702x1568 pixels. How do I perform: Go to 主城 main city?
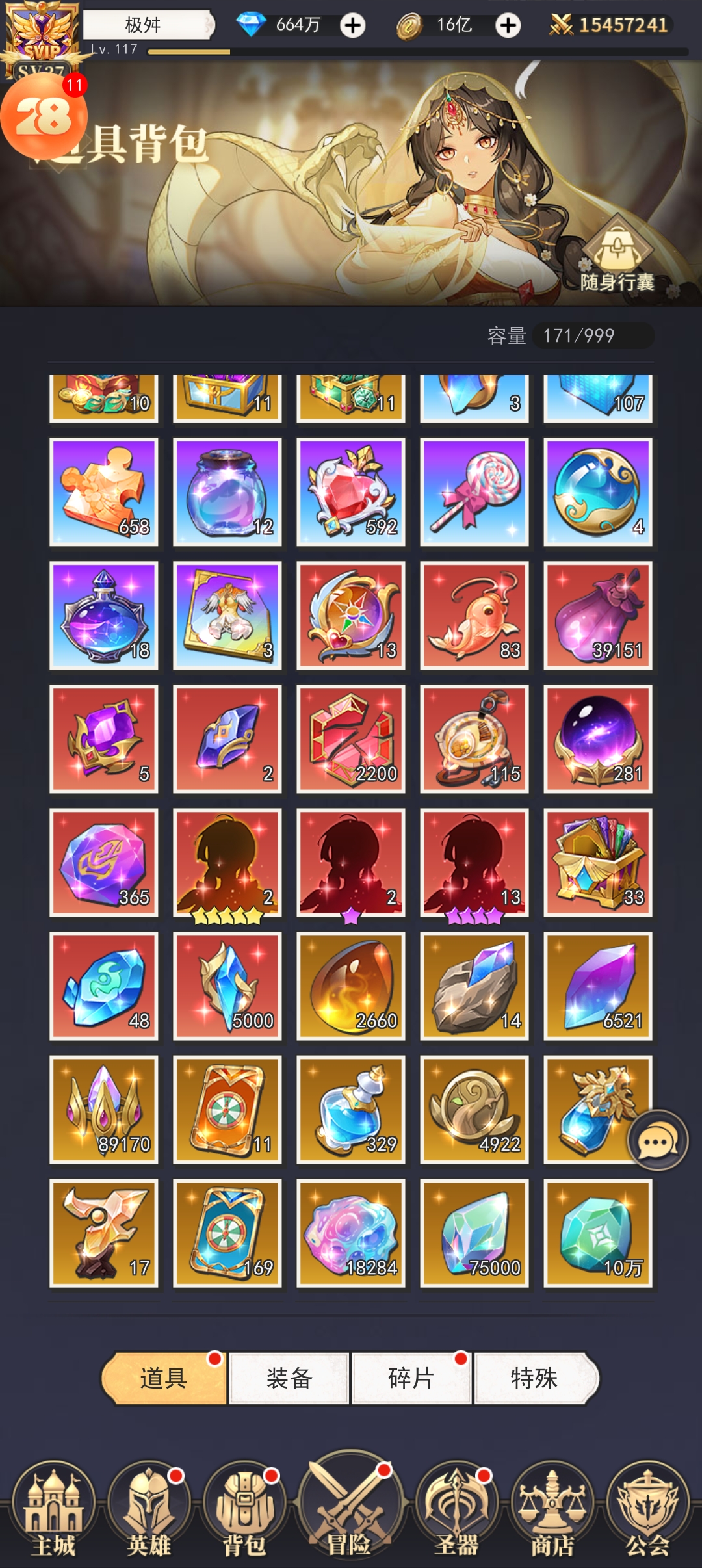53,1509
